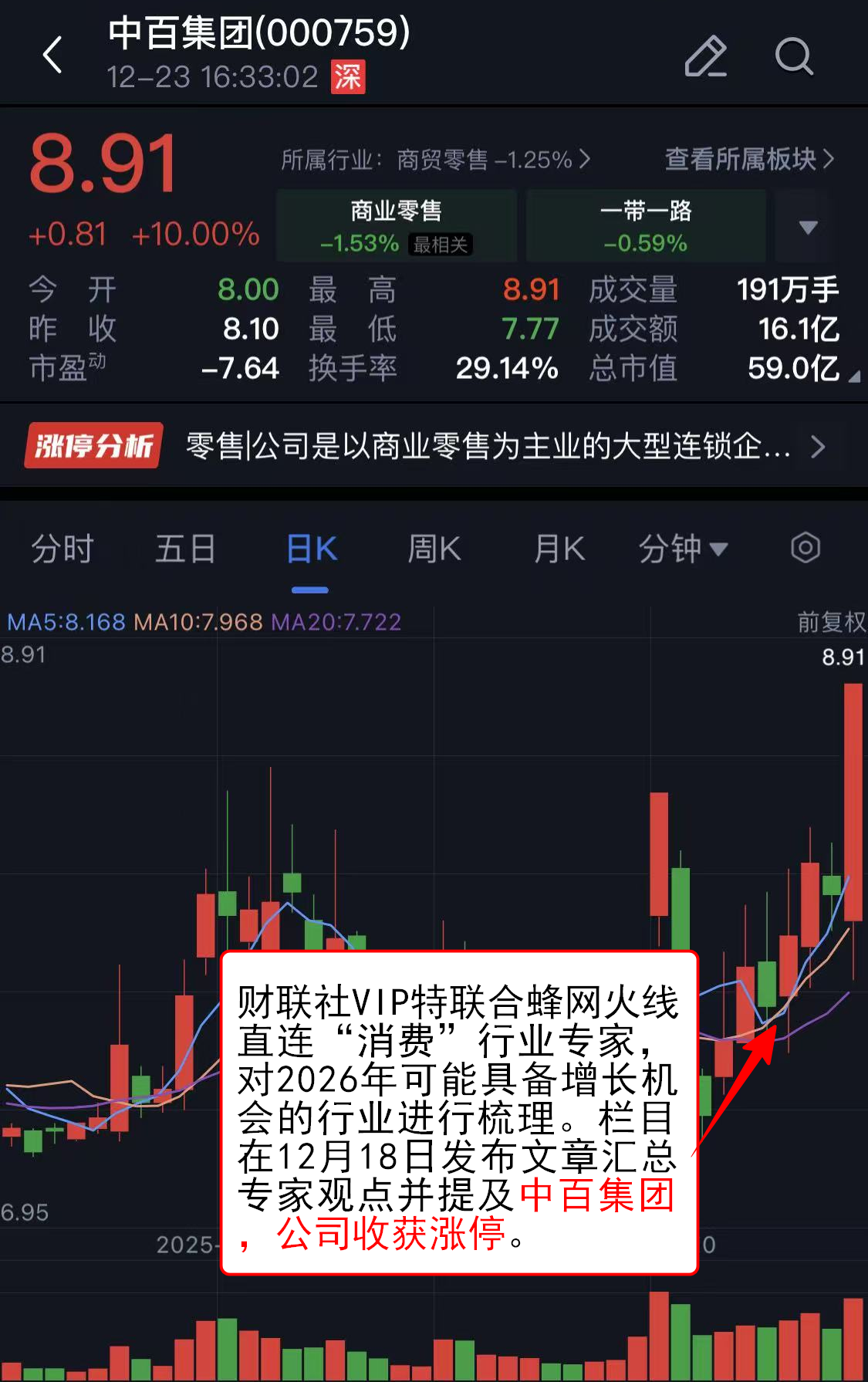868x1382 pixels.
Task: Switch to the 五日 chart tab
Action: tap(185, 549)
